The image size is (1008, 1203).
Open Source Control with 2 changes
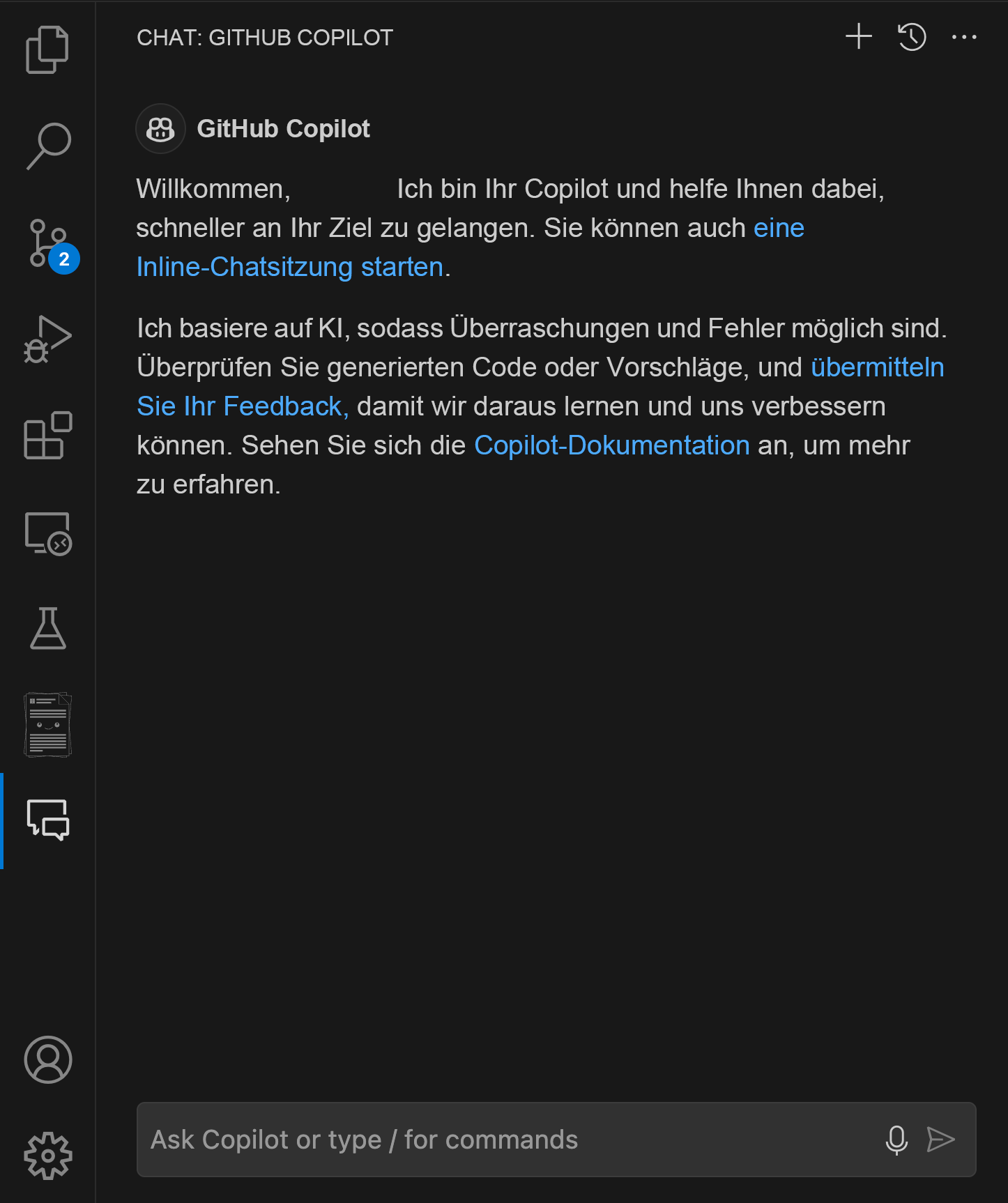coord(47,243)
